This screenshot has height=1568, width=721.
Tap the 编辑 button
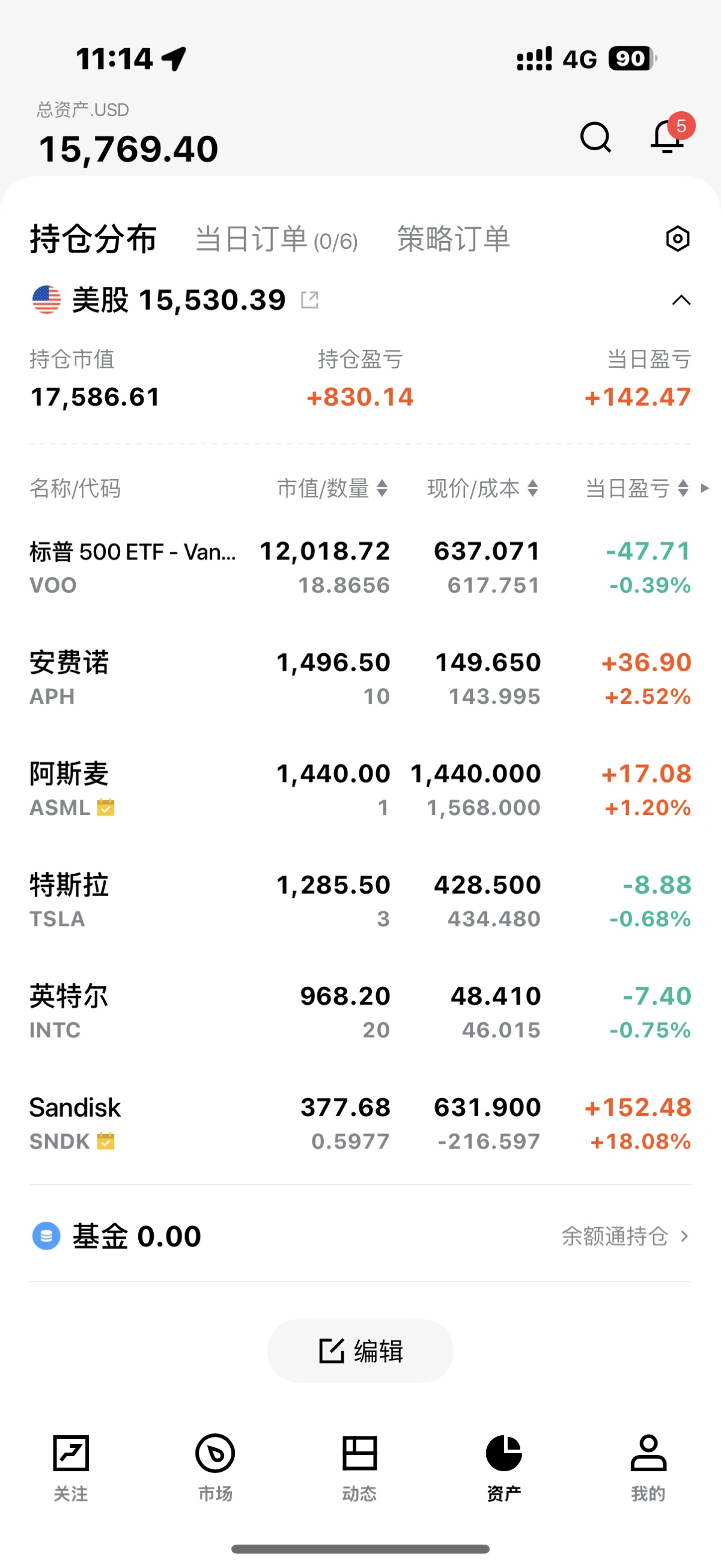click(360, 1350)
